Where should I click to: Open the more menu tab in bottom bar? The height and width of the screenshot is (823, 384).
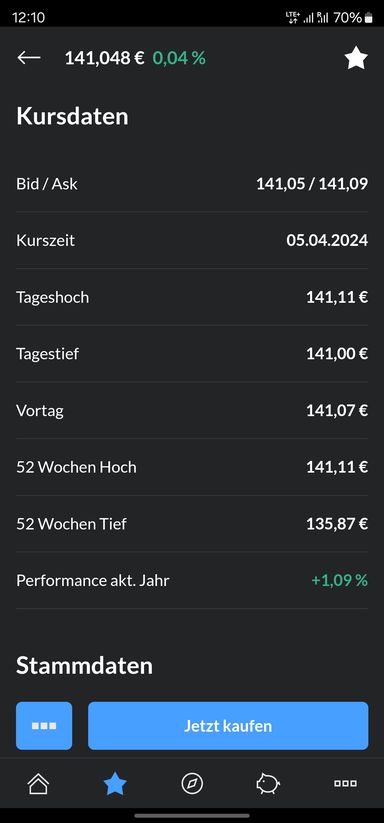[x=345, y=784]
